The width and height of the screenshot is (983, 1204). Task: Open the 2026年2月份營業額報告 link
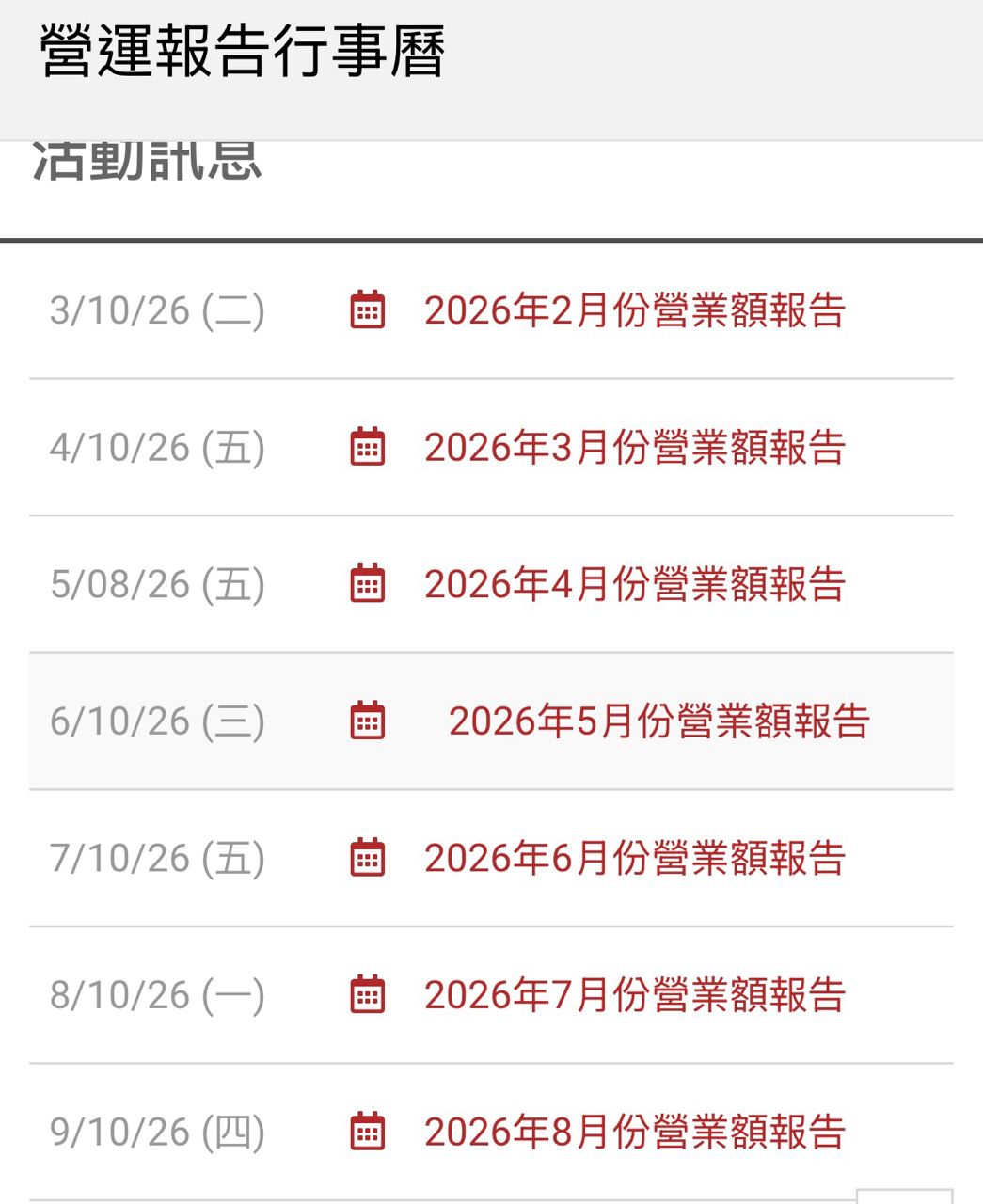[634, 310]
